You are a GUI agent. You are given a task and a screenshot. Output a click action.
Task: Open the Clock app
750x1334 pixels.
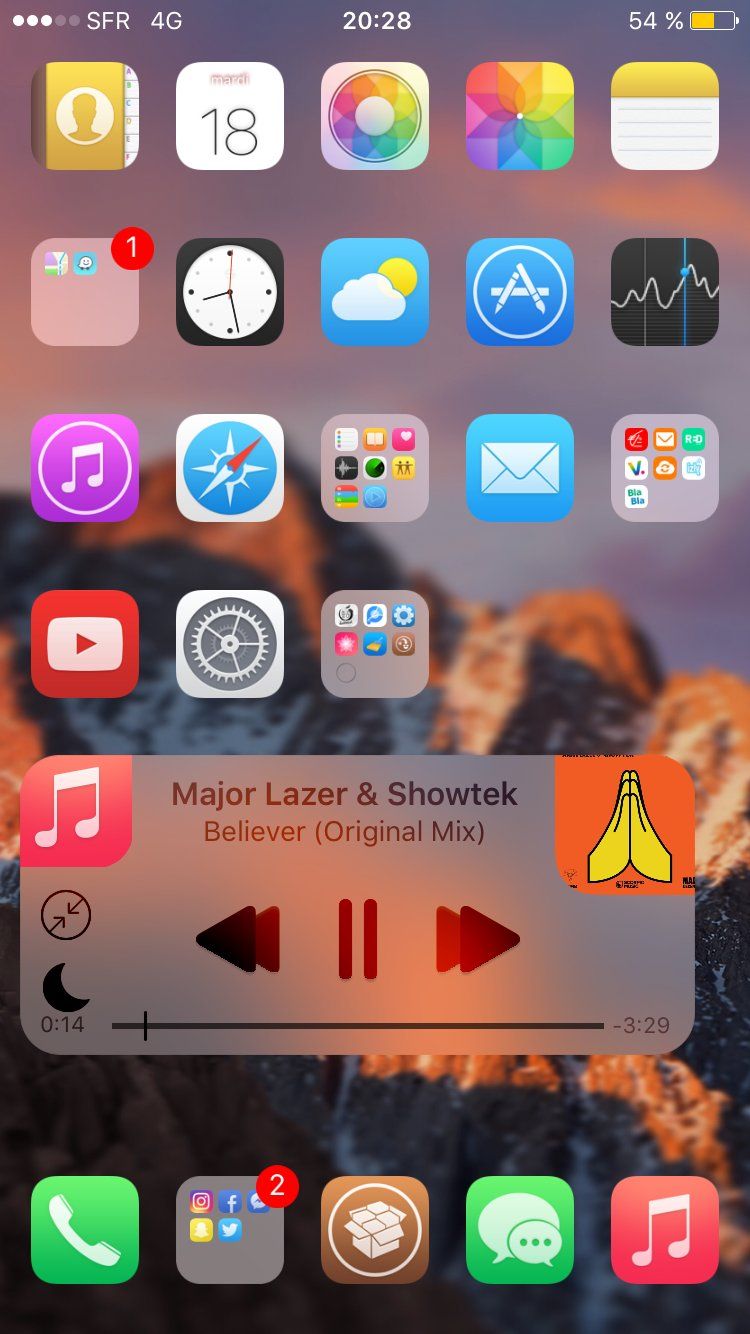pos(229,293)
